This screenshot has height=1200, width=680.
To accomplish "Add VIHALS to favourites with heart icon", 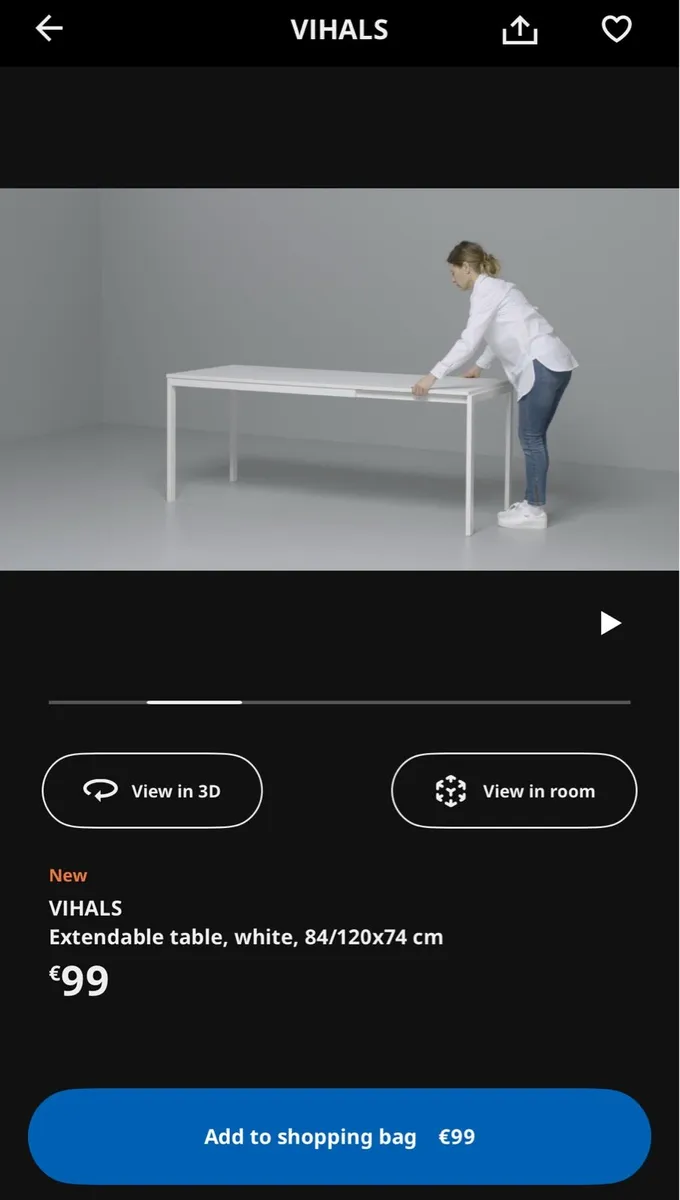I will [x=616, y=30].
